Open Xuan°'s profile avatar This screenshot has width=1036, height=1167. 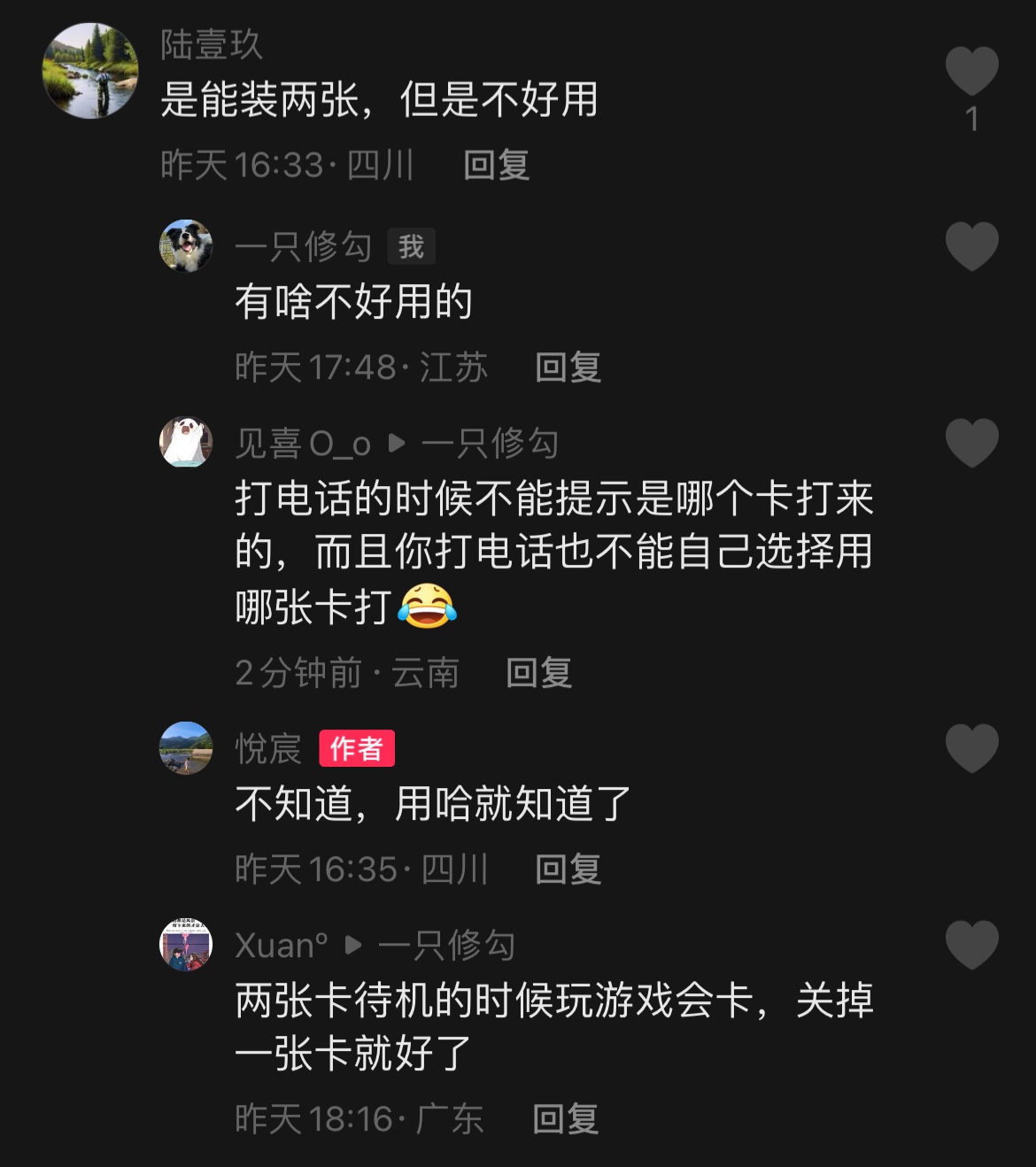186,945
